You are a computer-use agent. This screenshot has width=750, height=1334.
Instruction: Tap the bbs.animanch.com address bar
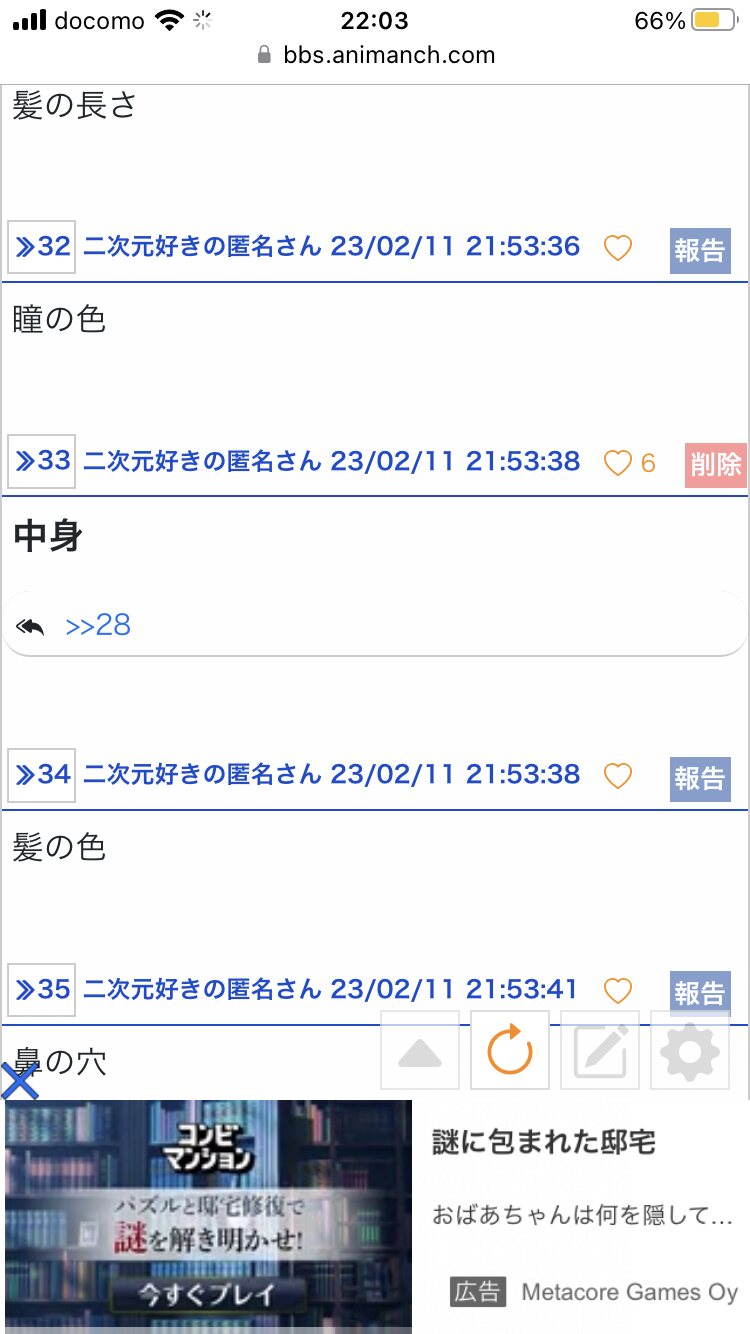pos(375,55)
